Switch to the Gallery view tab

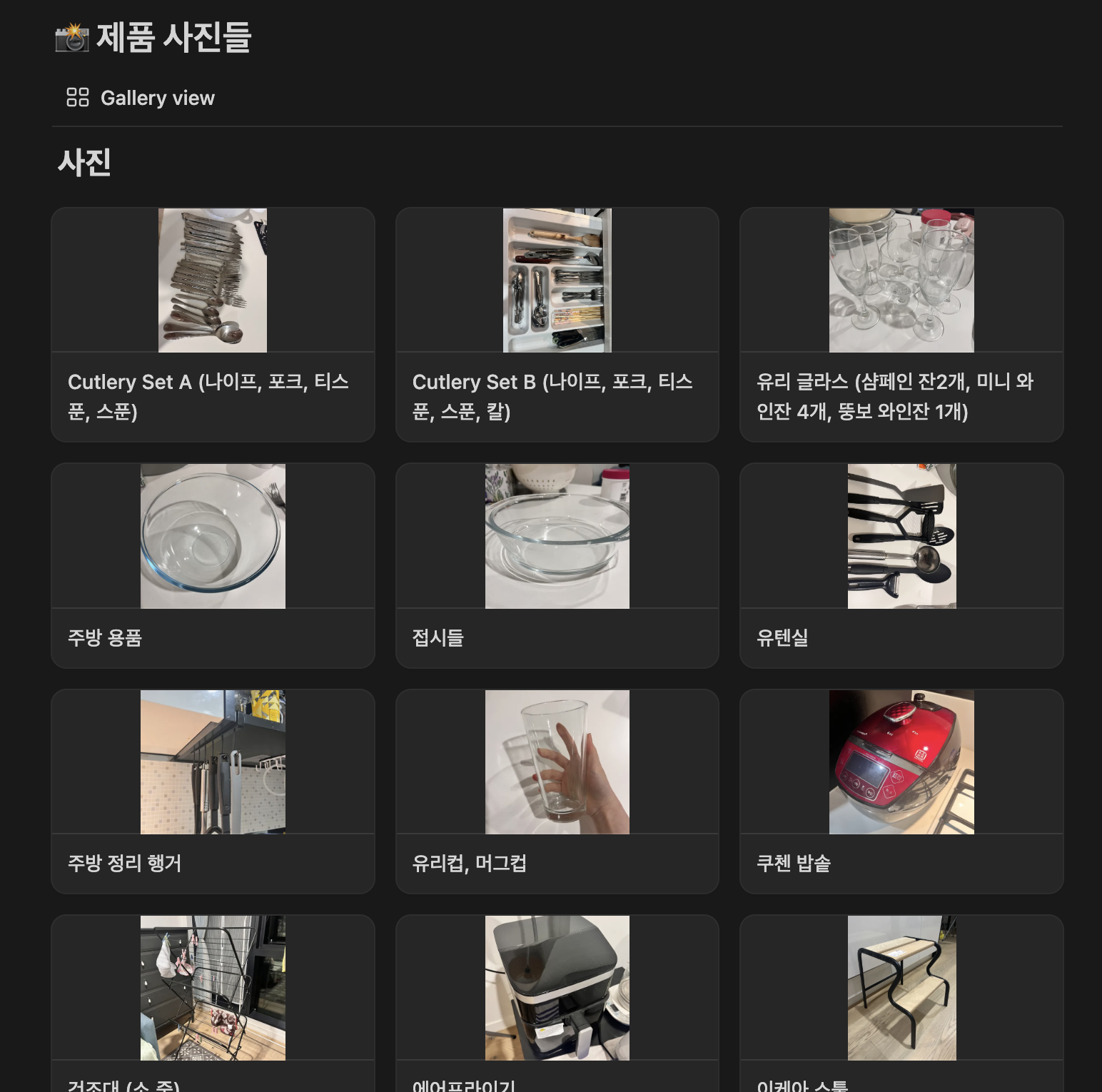click(141, 98)
